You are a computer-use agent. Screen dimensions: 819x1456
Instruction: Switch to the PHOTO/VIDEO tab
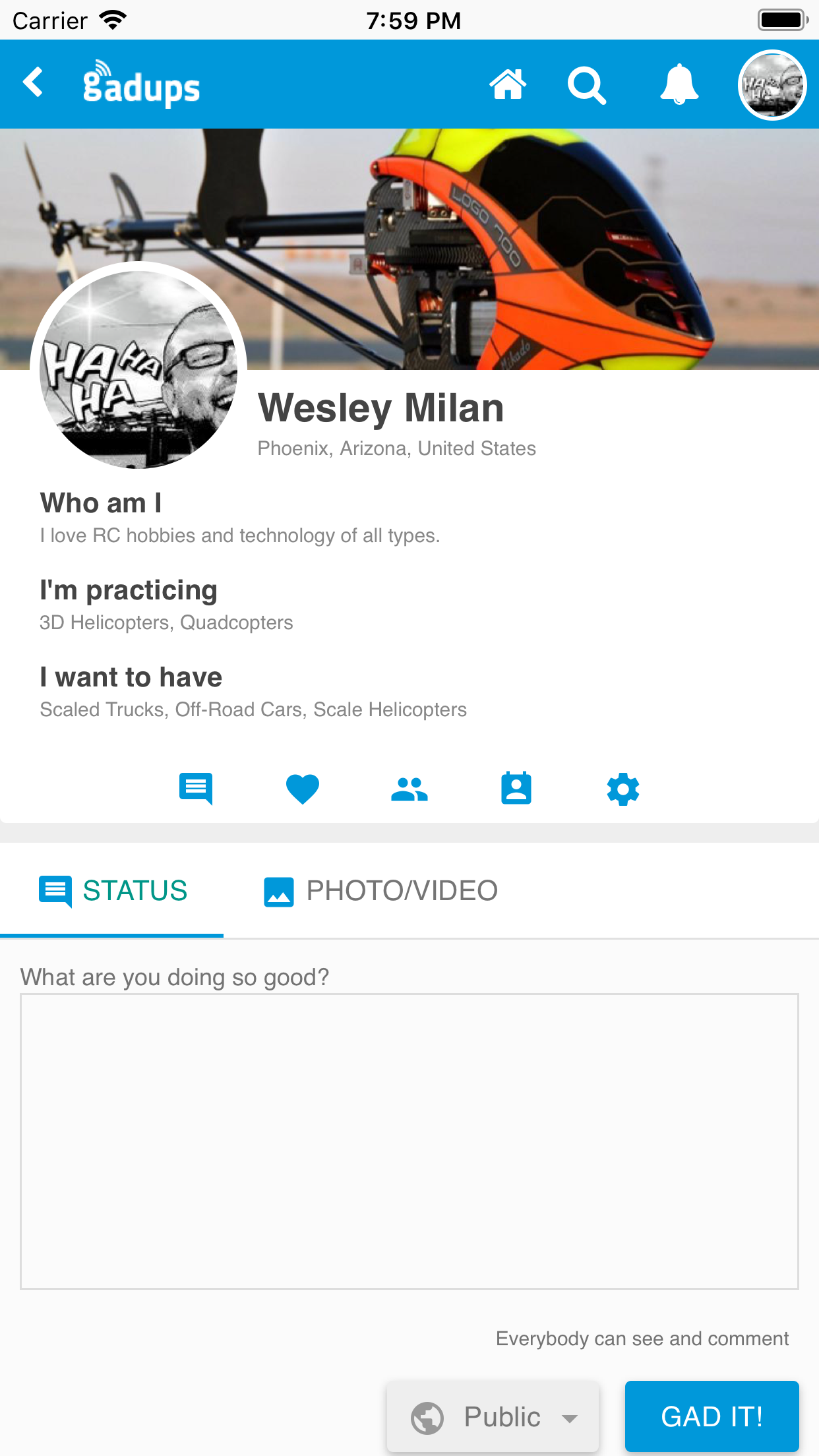click(x=380, y=891)
